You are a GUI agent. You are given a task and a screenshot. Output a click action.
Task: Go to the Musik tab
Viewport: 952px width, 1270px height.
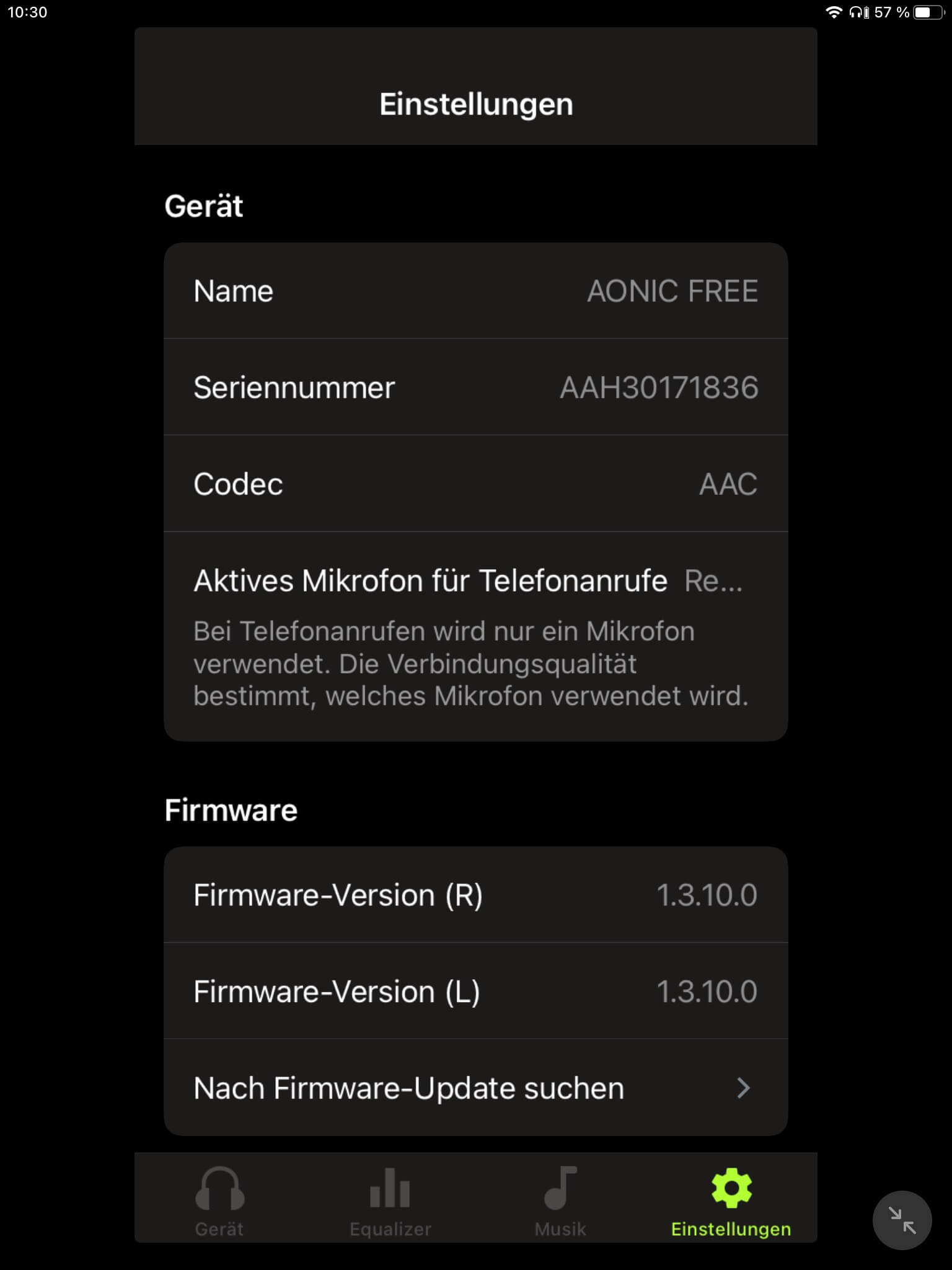coord(560,1200)
